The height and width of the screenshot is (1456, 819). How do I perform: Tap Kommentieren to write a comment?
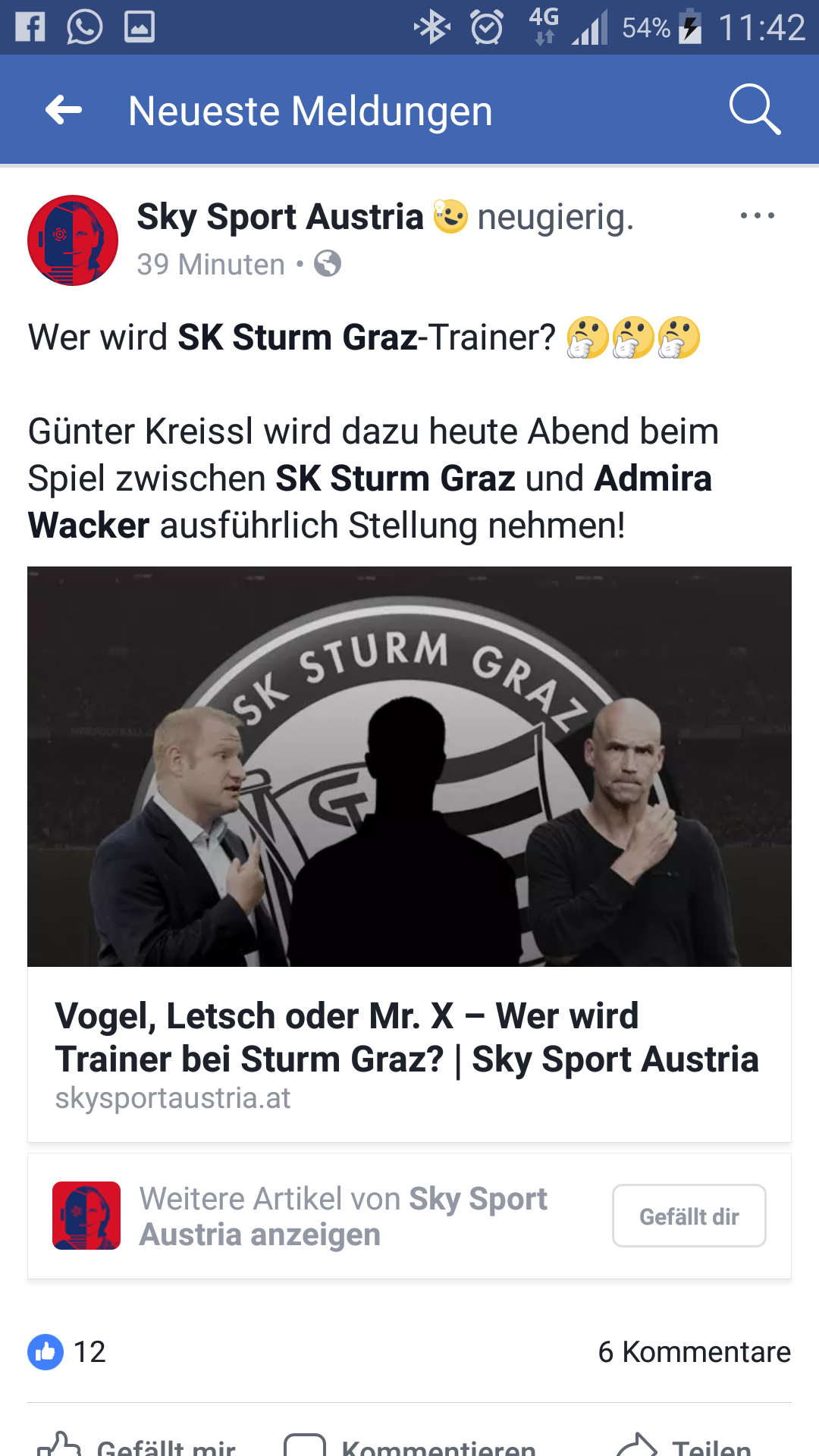click(x=409, y=1443)
